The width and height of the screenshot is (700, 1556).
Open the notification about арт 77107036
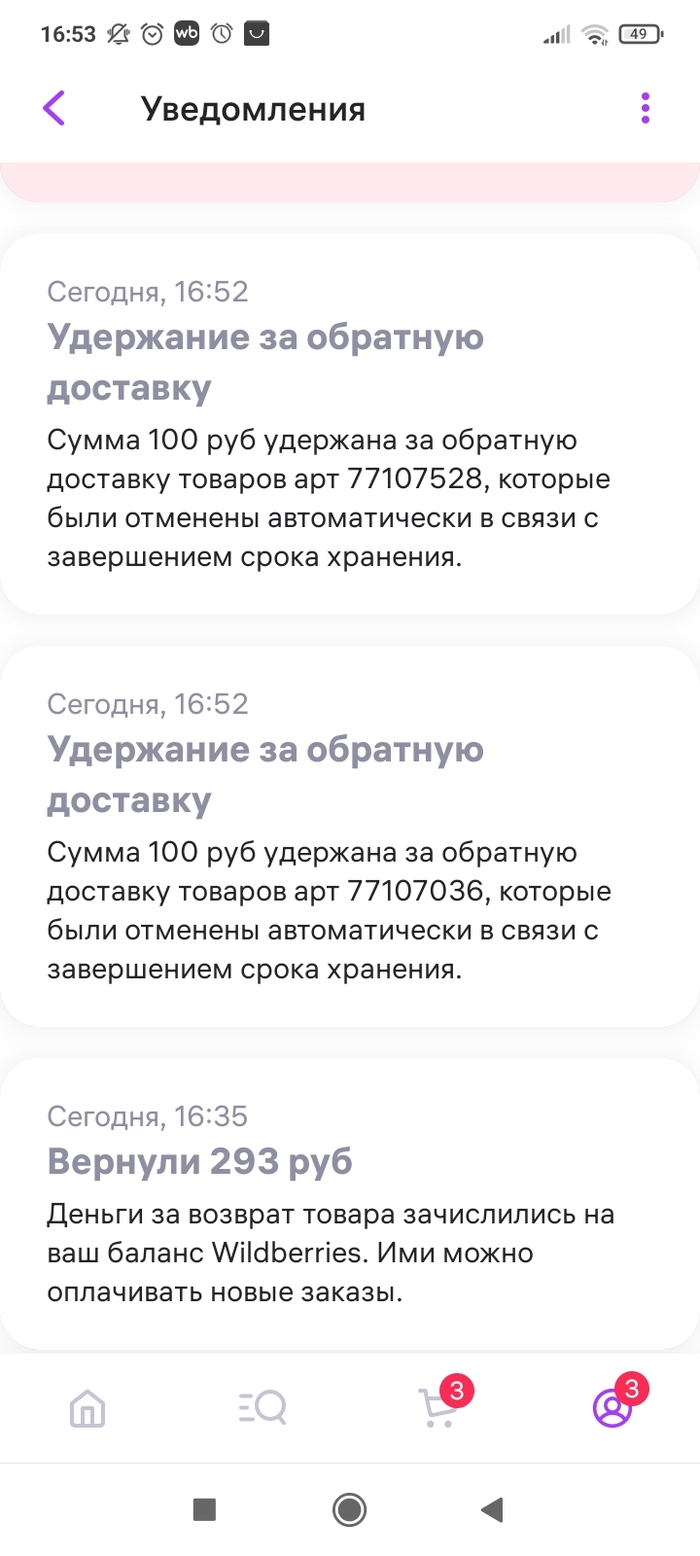coord(349,835)
